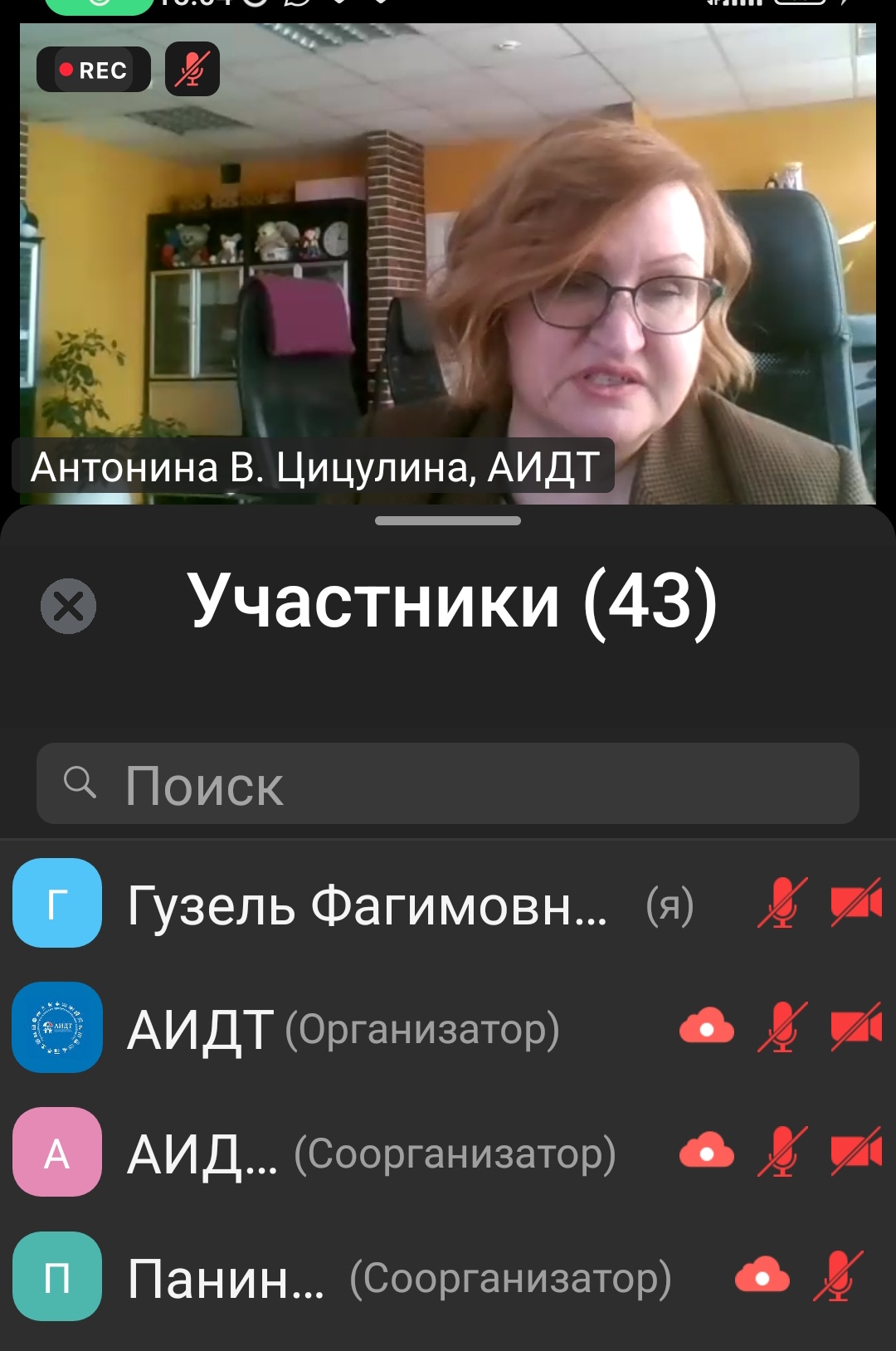The height and width of the screenshot is (1351, 896).
Task: Tap the panel drag handle
Action: (448, 521)
